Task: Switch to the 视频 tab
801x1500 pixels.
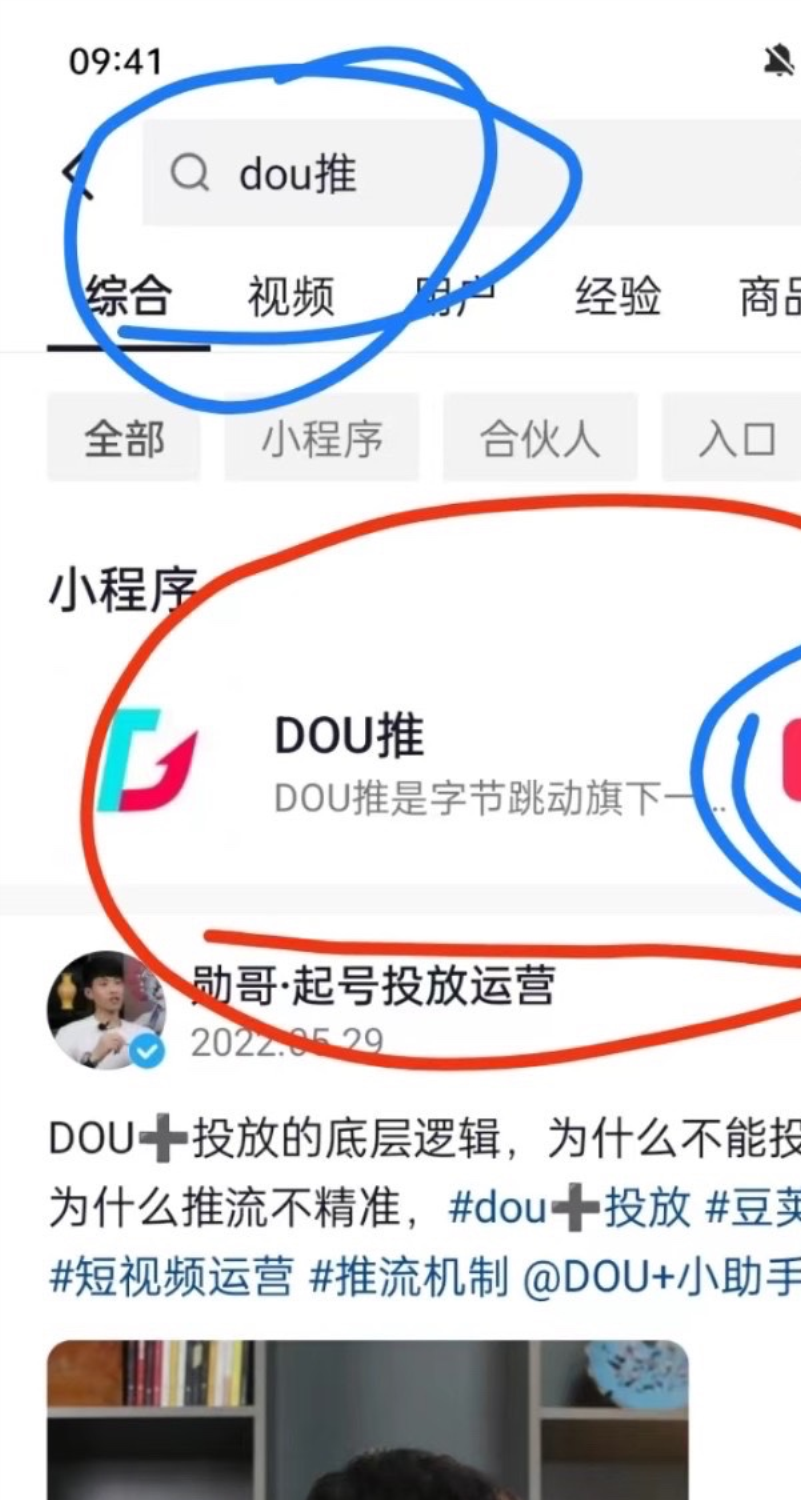Action: click(291, 297)
